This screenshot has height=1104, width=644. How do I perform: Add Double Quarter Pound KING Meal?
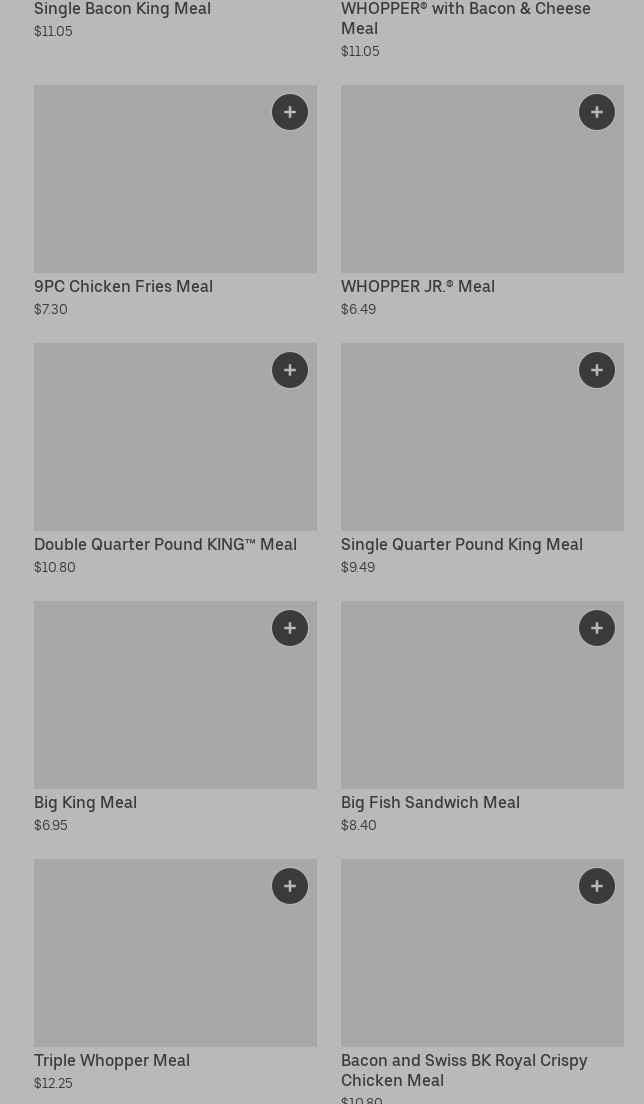[290, 370]
